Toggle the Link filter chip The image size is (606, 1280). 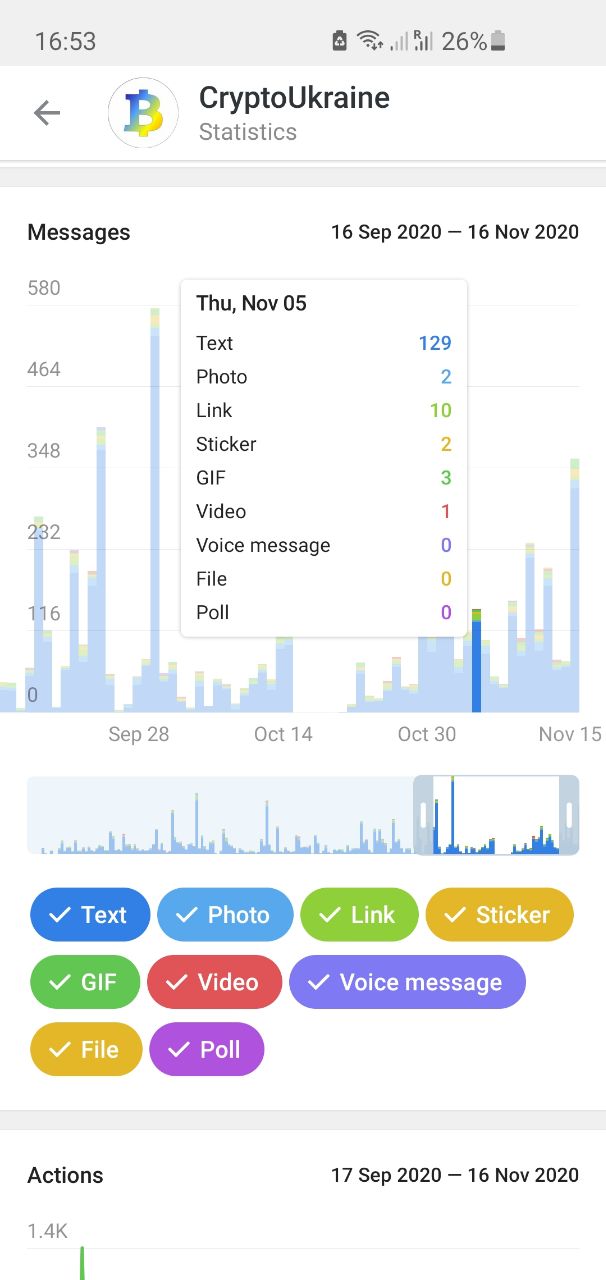tap(359, 915)
